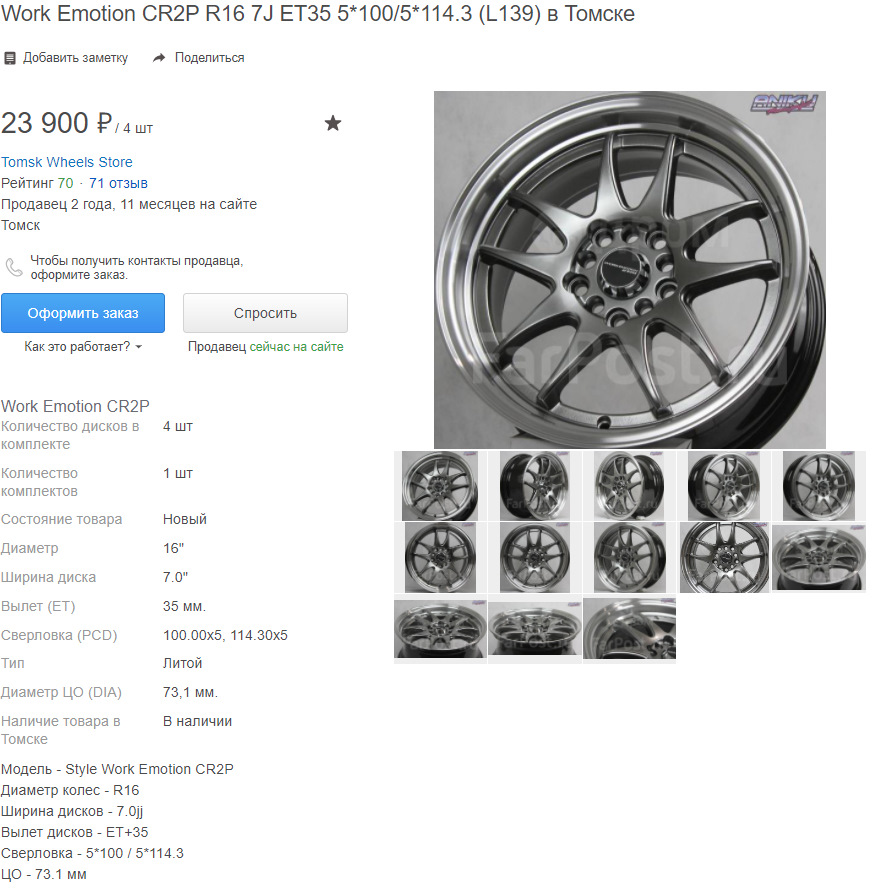Open the main wheel photo
The height and width of the screenshot is (892, 872).
pos(629,269)
